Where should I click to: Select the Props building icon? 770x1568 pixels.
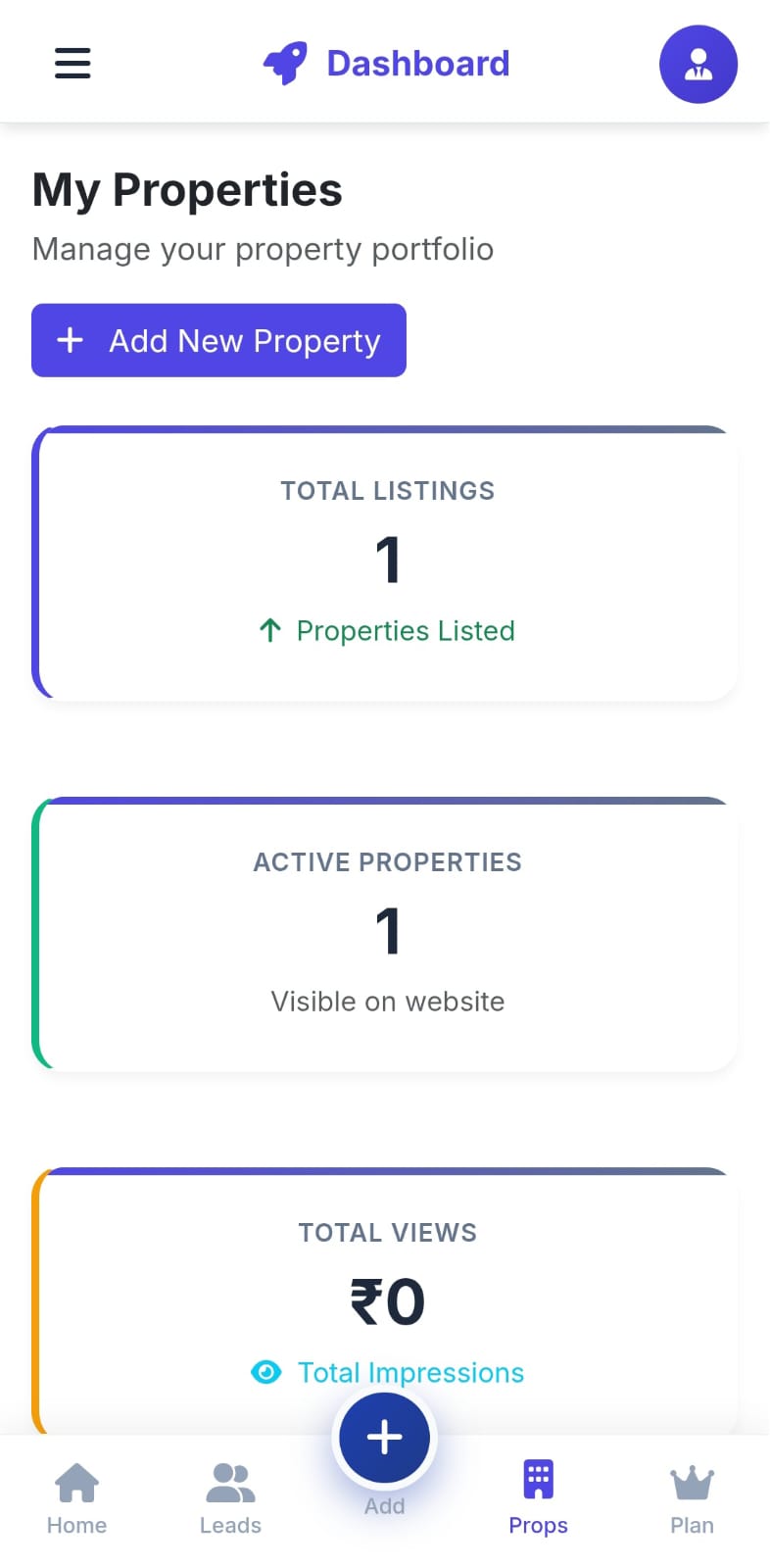(x=538, y=1477)
